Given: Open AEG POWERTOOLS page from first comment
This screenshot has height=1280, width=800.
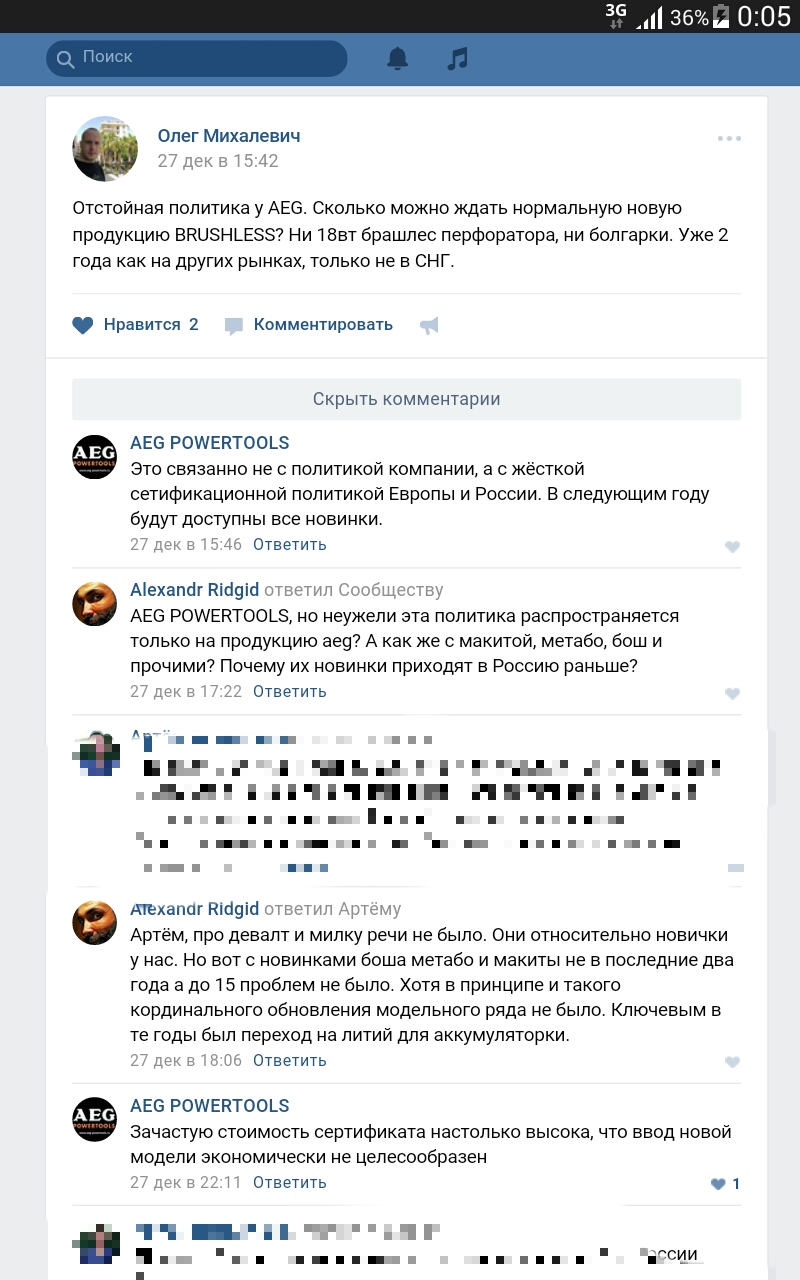Looking at the screenshot, I should click(x=210, y=443).
